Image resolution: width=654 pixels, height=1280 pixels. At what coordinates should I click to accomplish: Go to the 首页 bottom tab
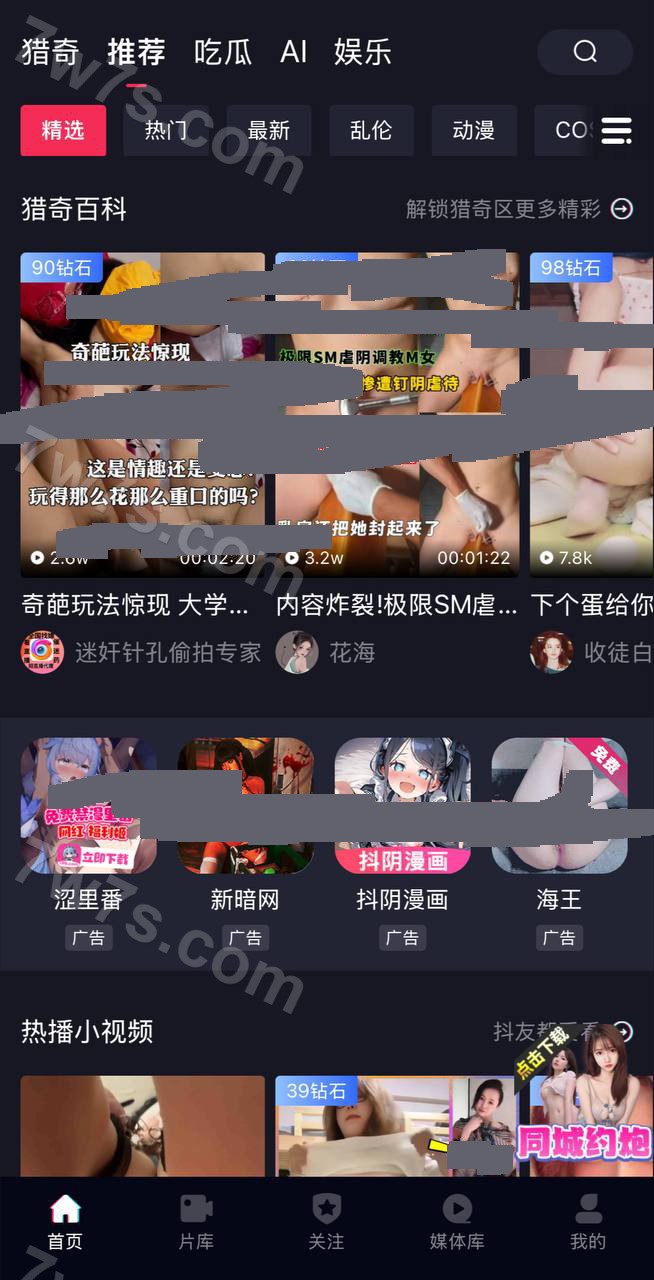[x=65, y=1221]
